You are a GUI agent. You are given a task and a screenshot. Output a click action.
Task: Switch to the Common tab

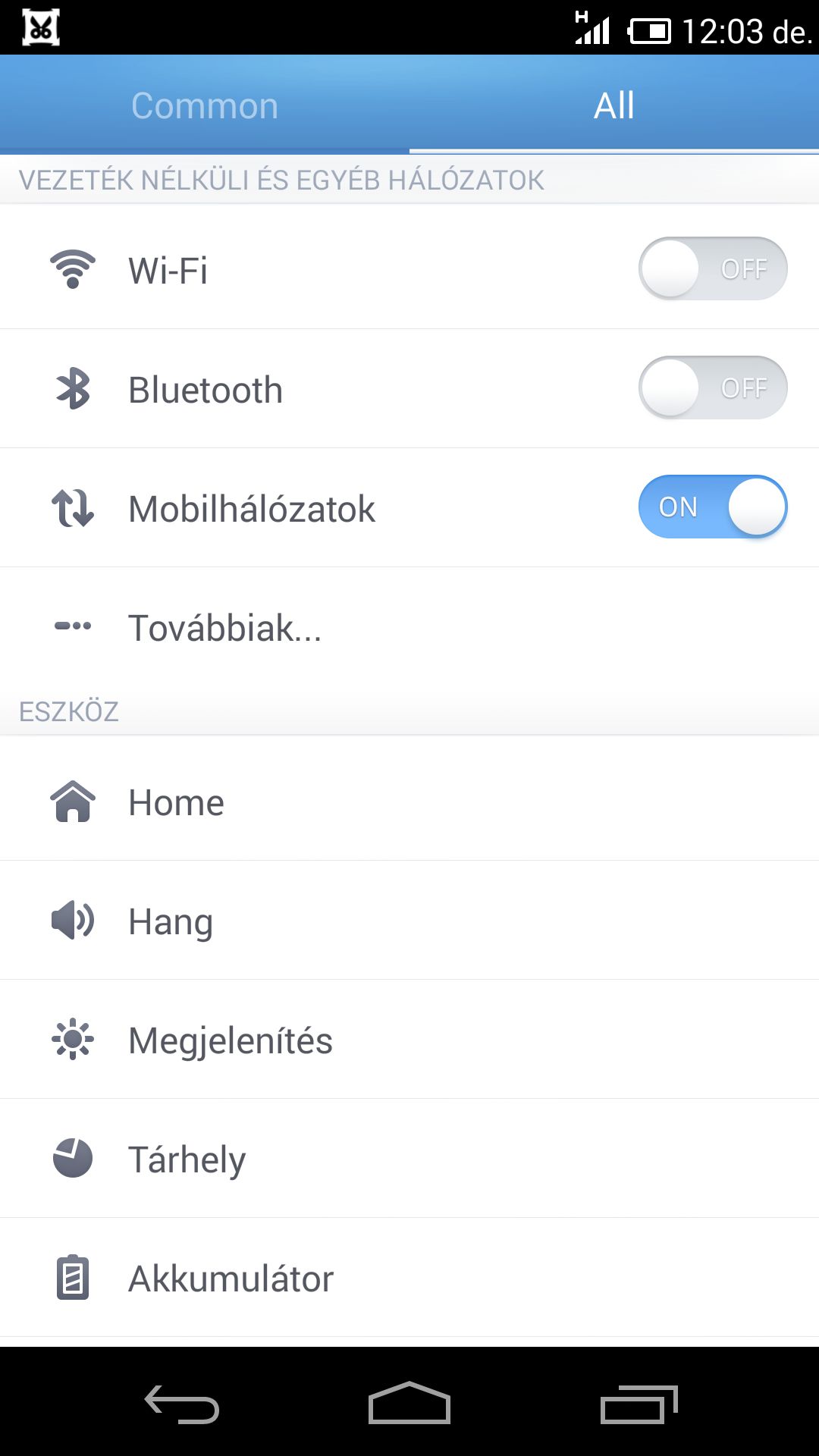[205, 105]
